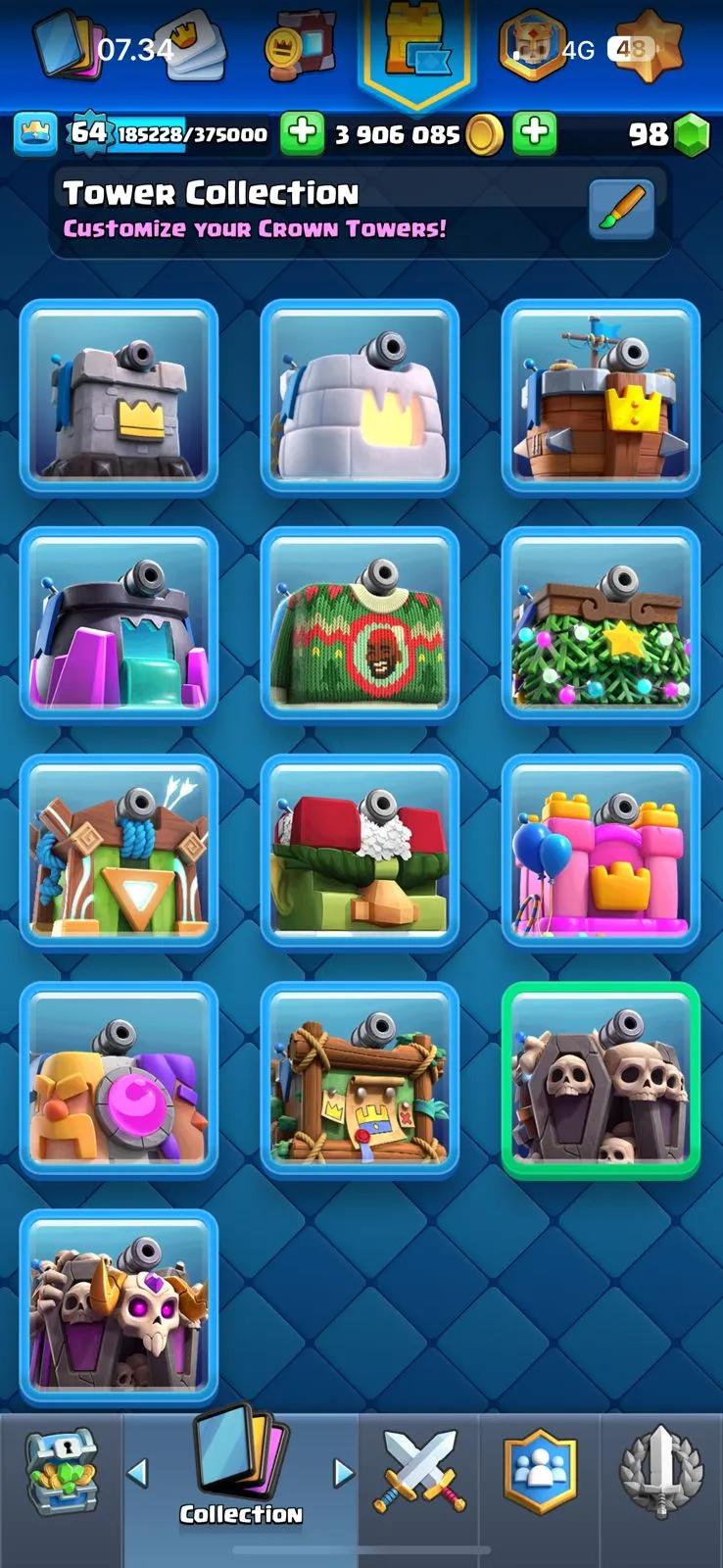Pick the purple crystal tower skin
This screenshot has height=1568, width=723.
point(119,624)
